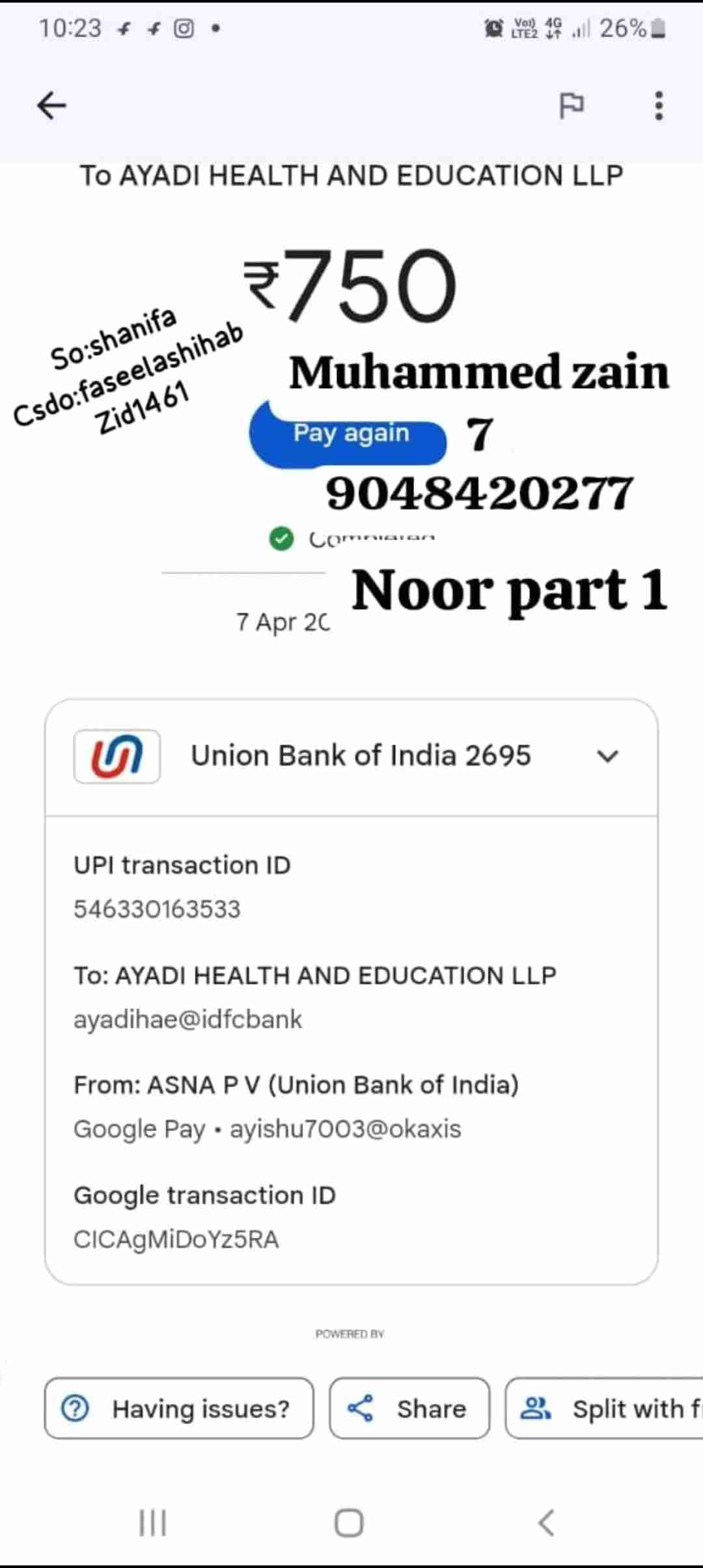Report this transaction with the flag icon
The height and width of the screenshot is (1568, 703).
(x=572, y=105)
